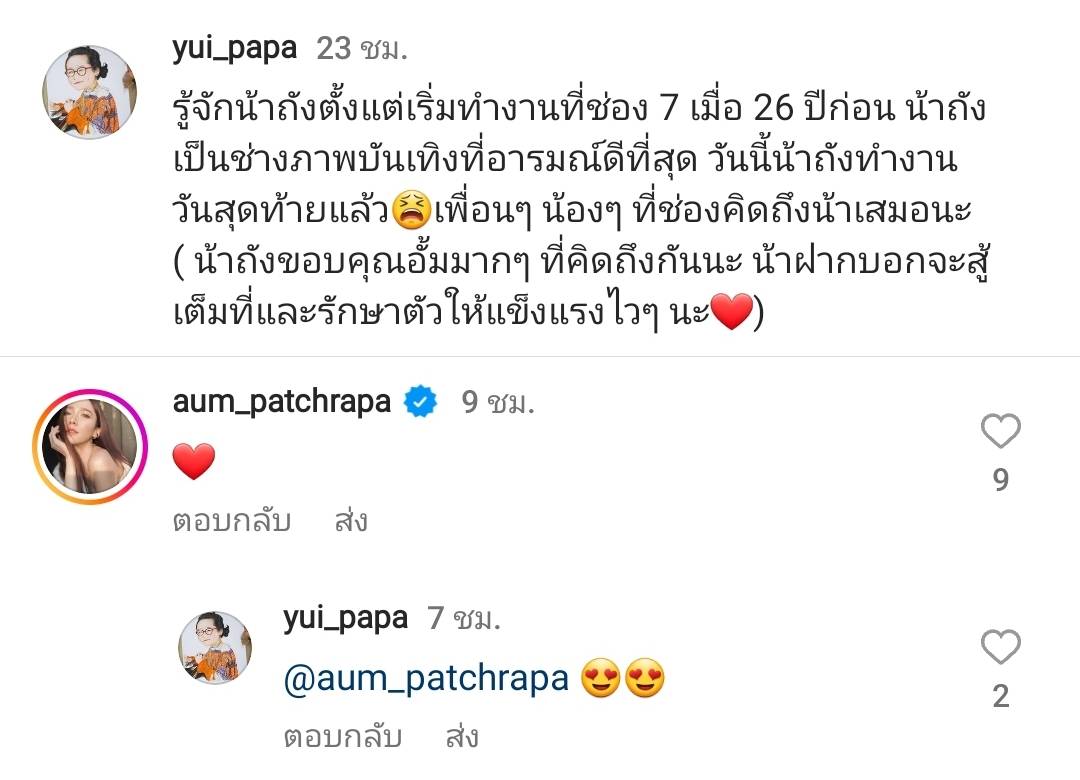
Task: Reply to yui_papa's heart-eyes reply
Action: [342, 738]
